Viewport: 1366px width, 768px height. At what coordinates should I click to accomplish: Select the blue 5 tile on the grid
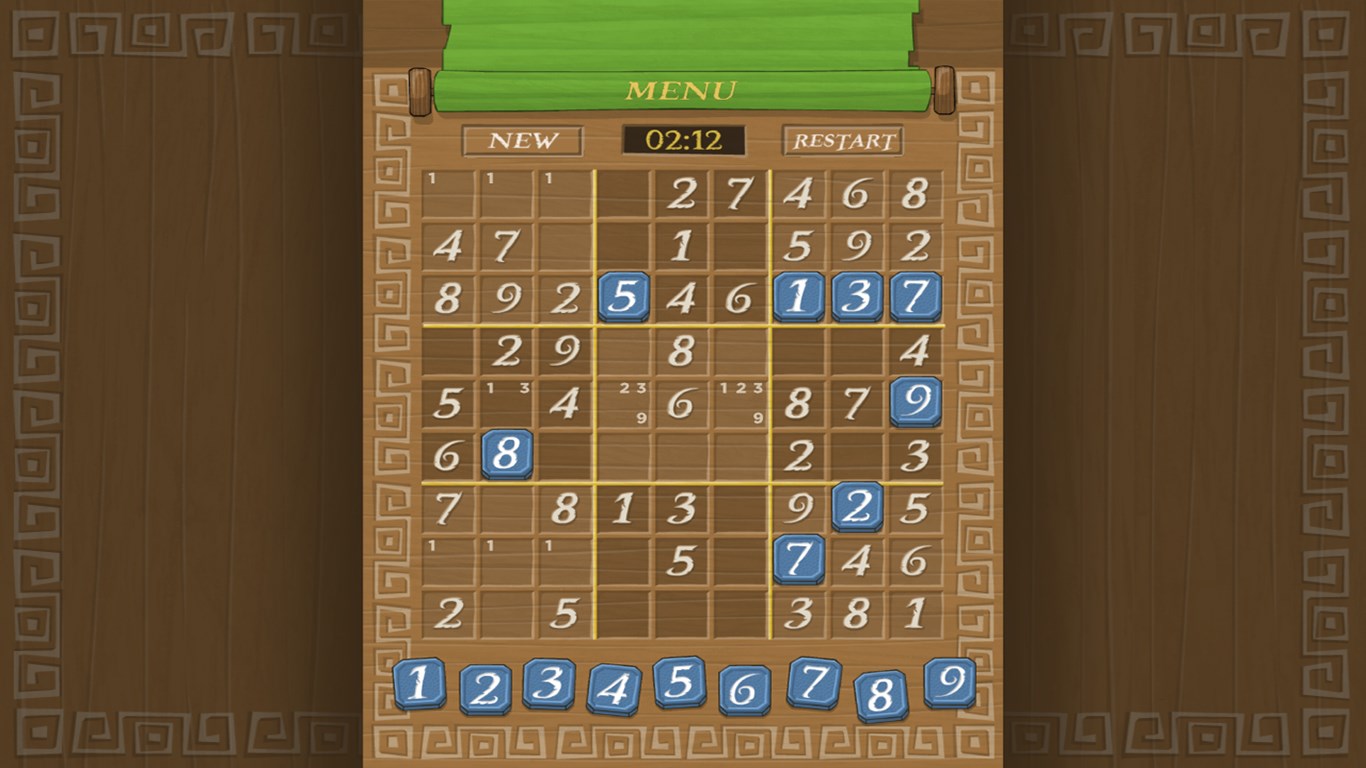(x=624, y=297)
